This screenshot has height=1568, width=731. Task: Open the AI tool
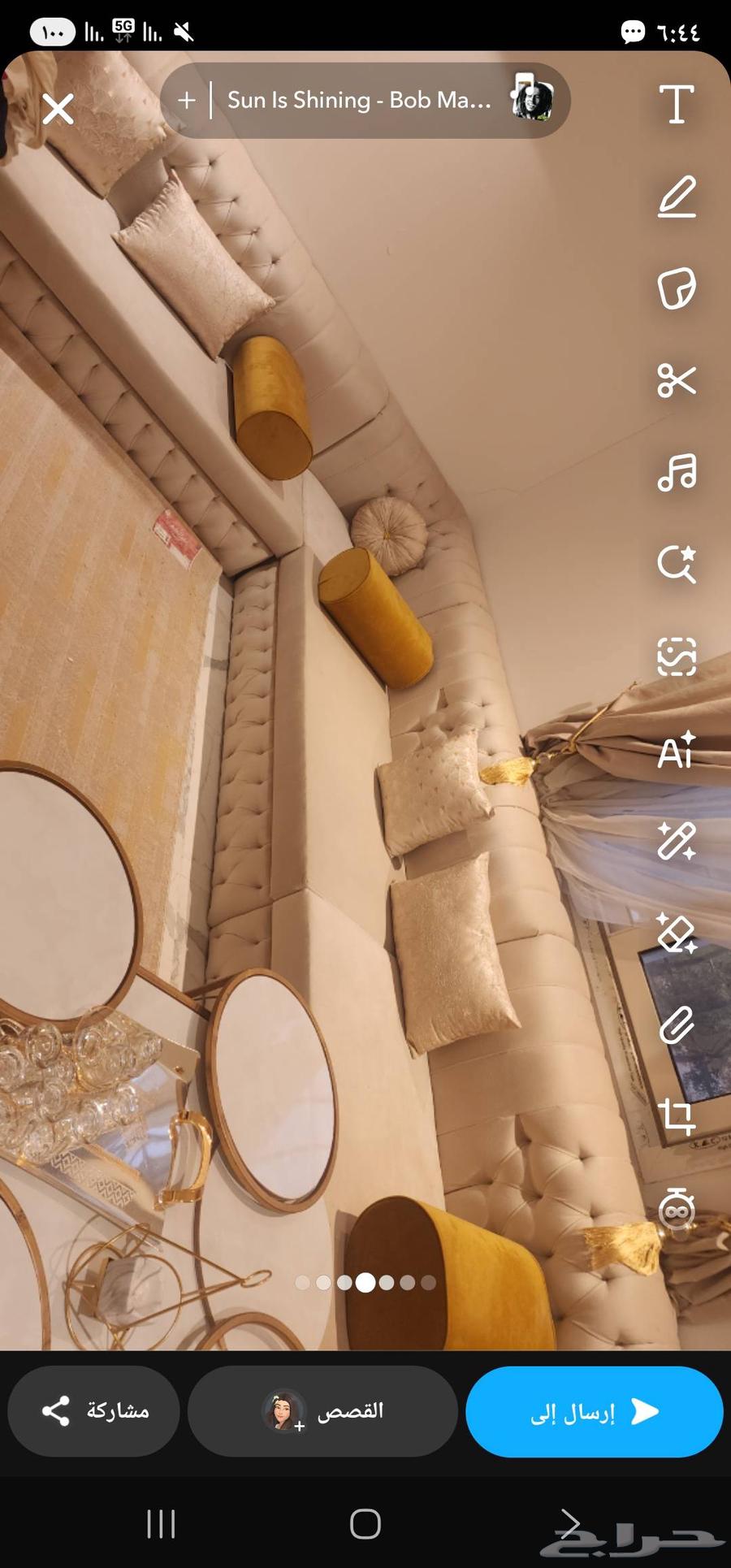click(x=676, y=749)
